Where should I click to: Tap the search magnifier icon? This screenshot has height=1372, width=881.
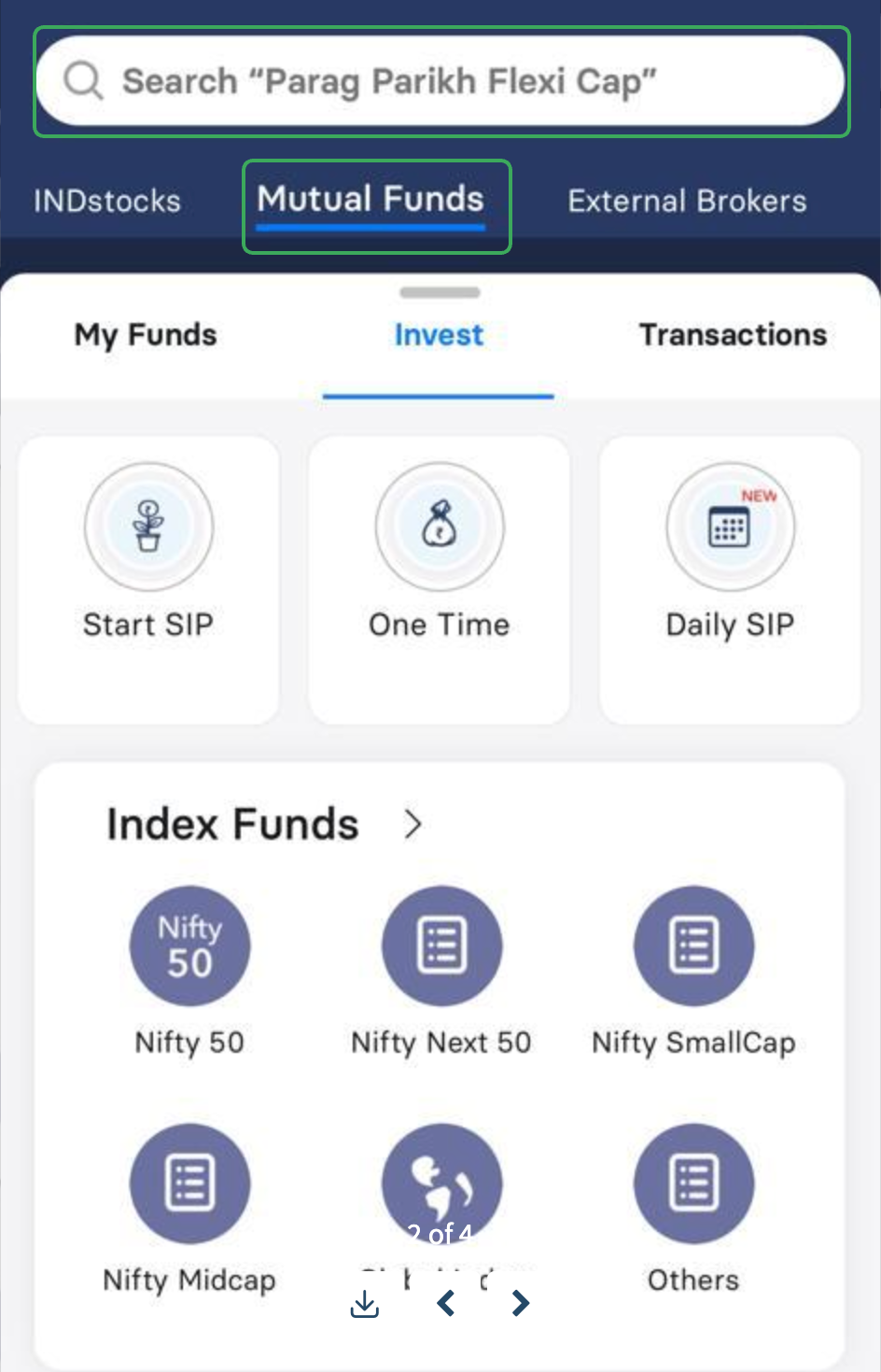(x=83, y=80)
